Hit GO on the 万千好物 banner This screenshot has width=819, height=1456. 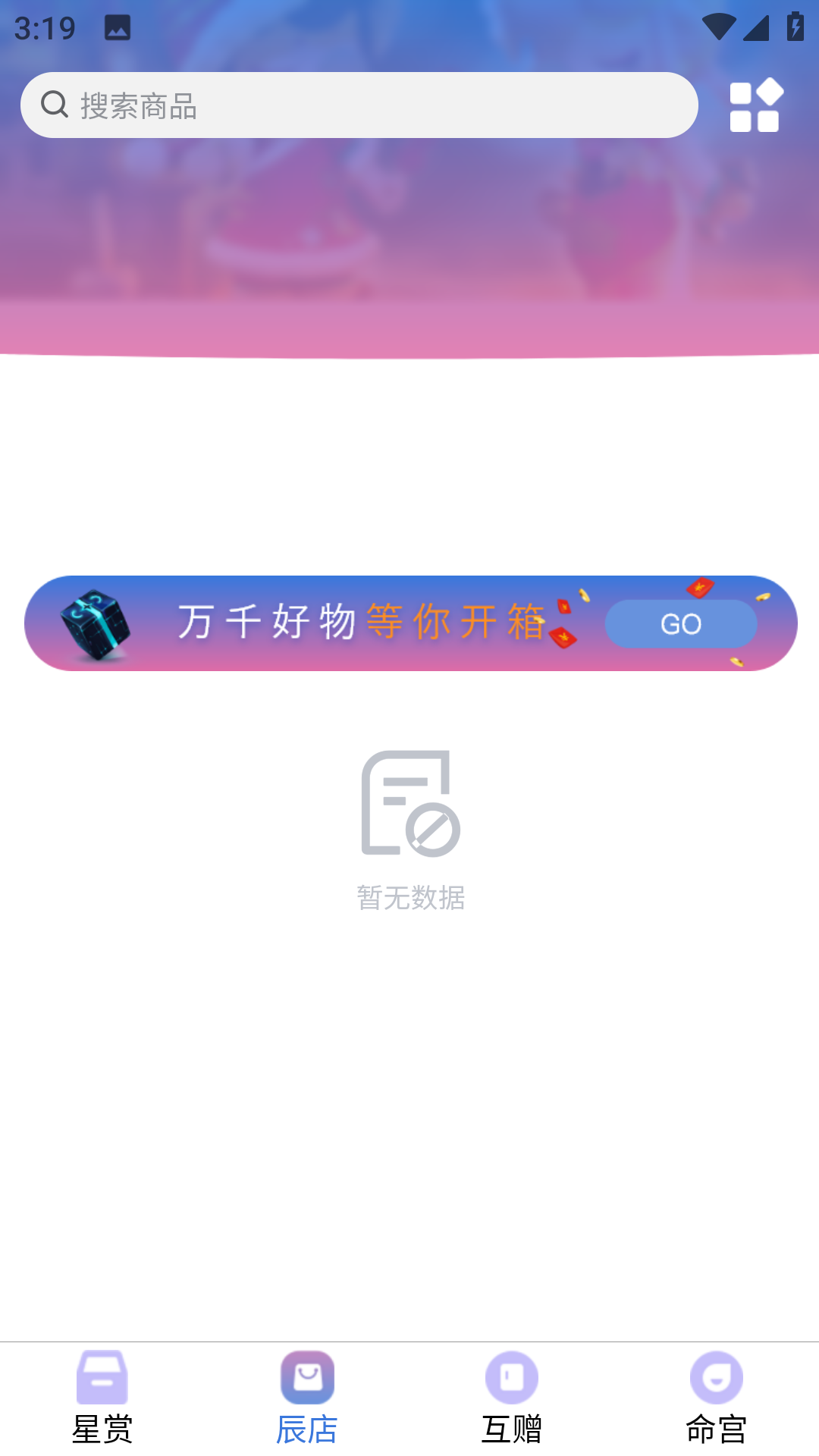(680, 624)
